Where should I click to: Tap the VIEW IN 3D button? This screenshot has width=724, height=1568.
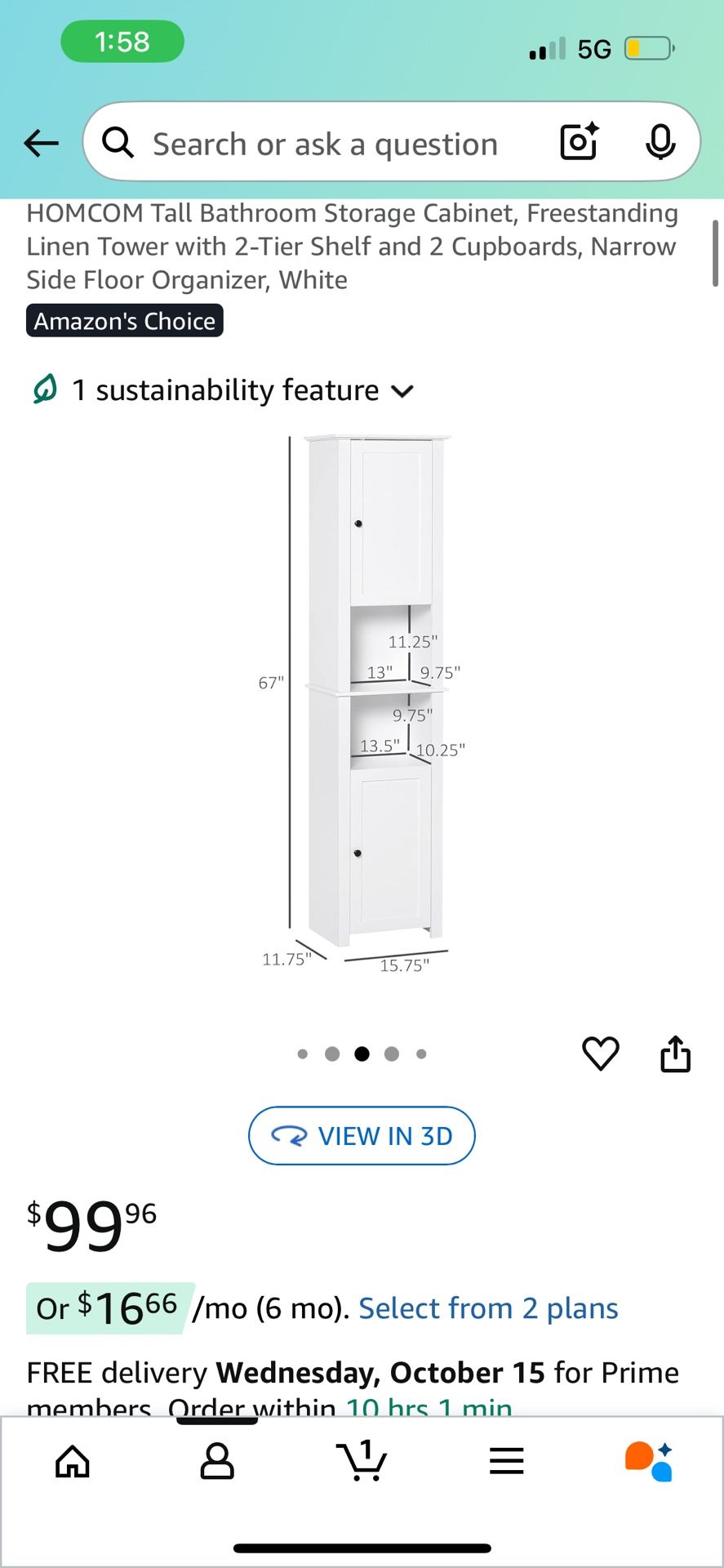click(x=362, y=1135)
